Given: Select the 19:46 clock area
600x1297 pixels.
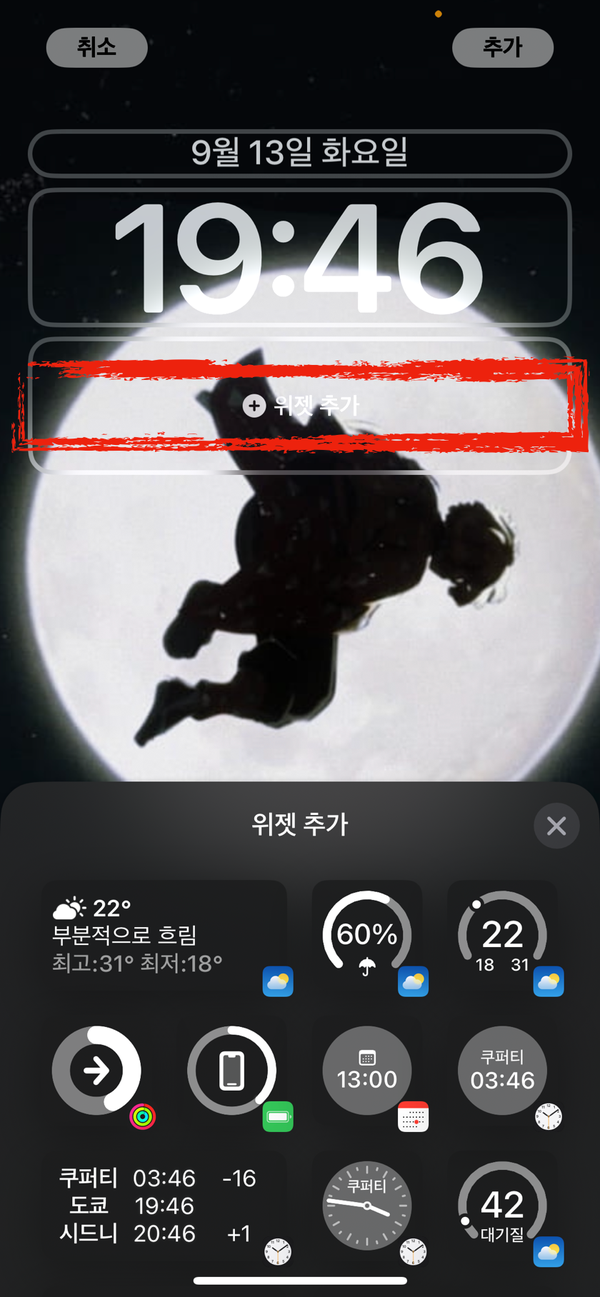Looking at the screenshot, I should [x=300, y=258].
